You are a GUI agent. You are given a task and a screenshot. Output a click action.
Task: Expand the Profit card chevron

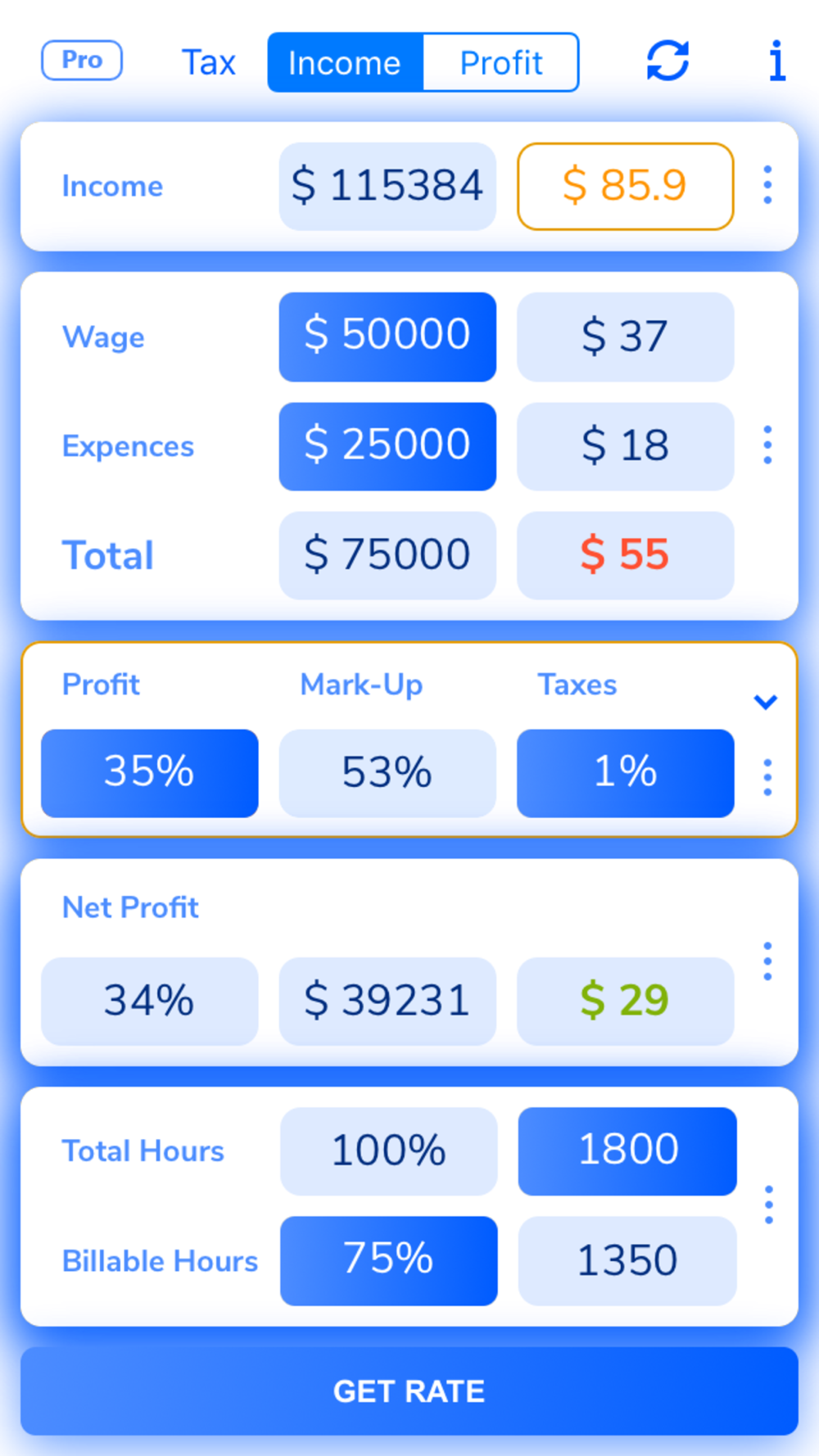point(765,702)
